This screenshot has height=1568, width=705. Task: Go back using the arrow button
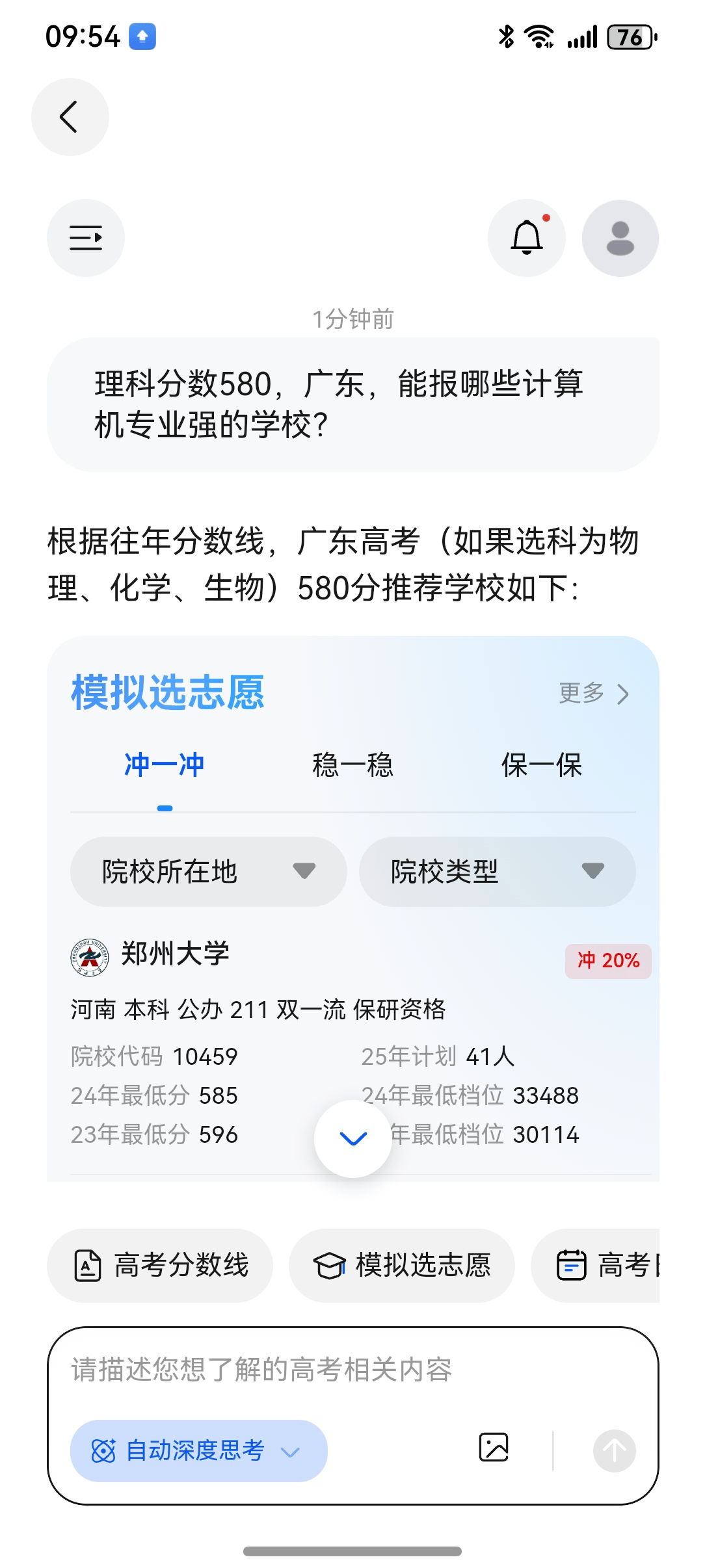(x=70, y=117)
